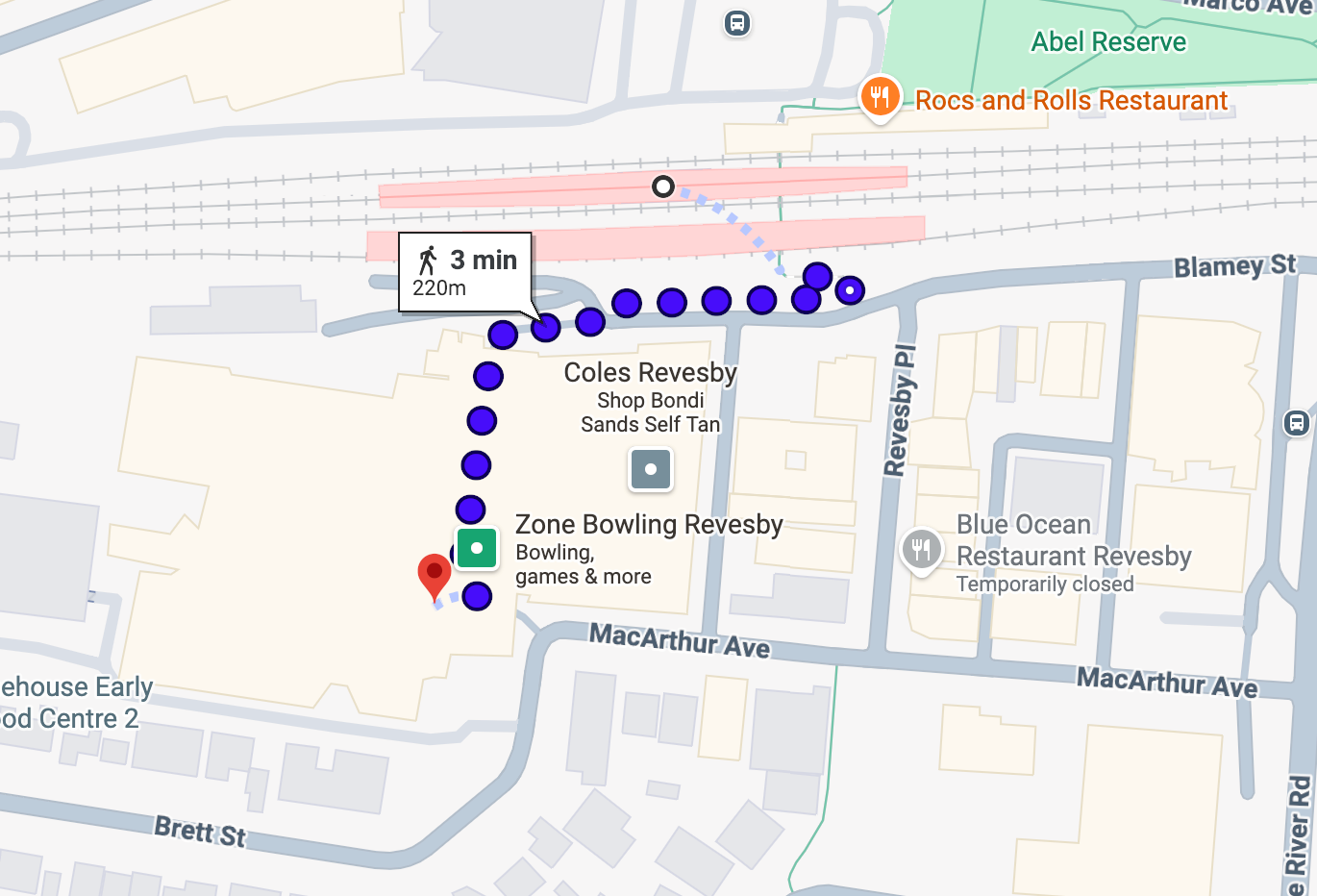Select the Zone Bowling Revesby pin
1317x896 pixels.
click(477, 548)
